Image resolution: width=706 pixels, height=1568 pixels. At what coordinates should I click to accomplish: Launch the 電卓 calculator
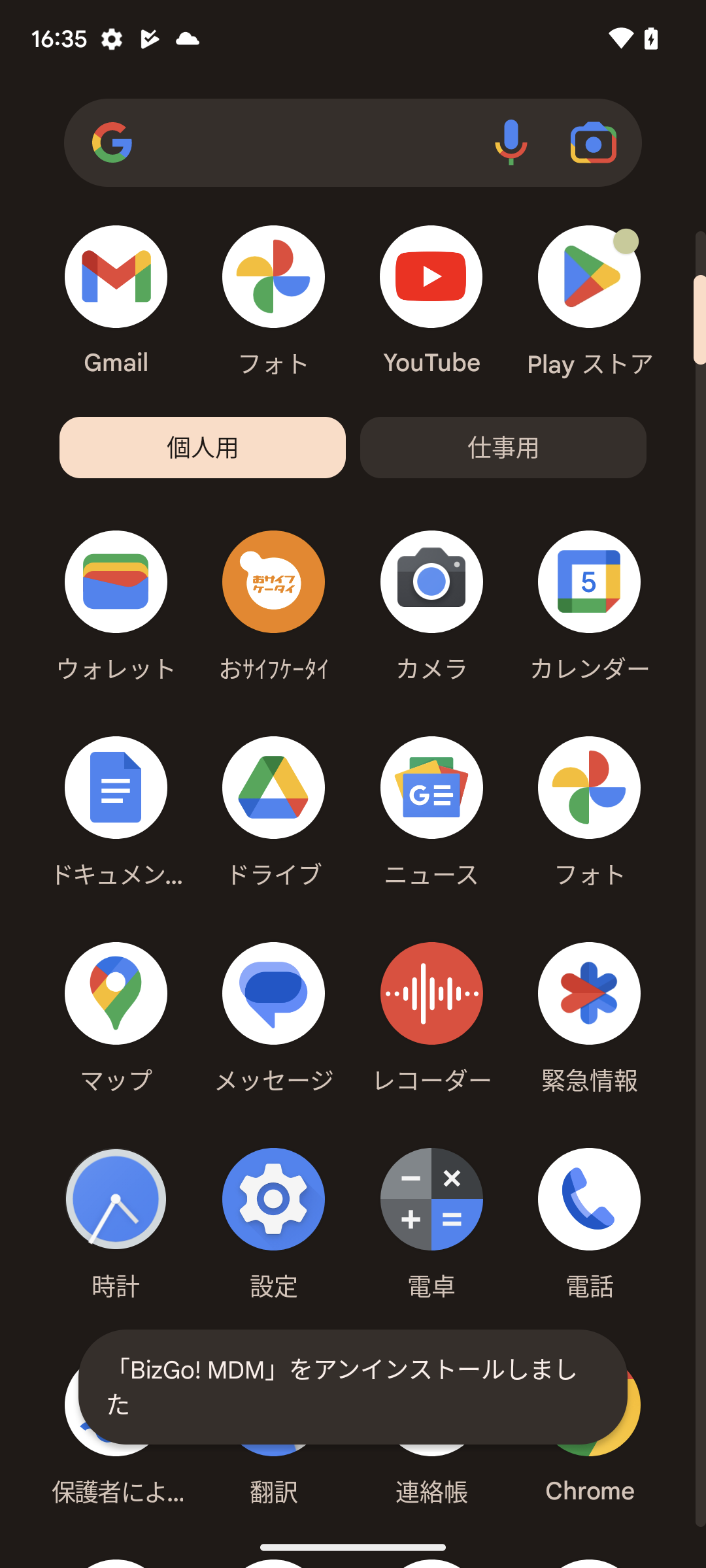coord(431,1200)
